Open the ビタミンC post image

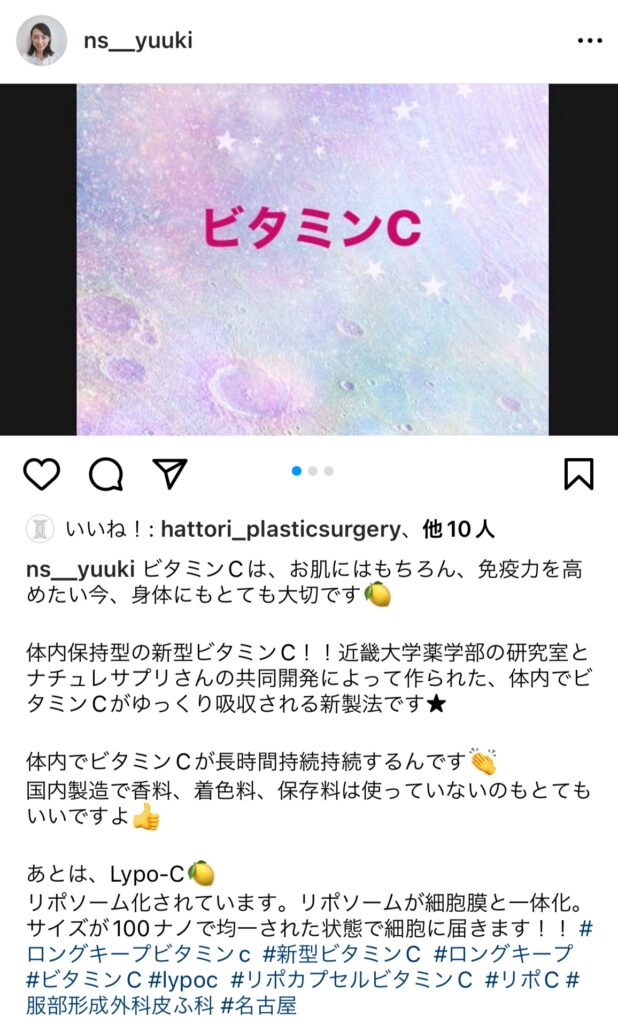click(x=312, y=259)
